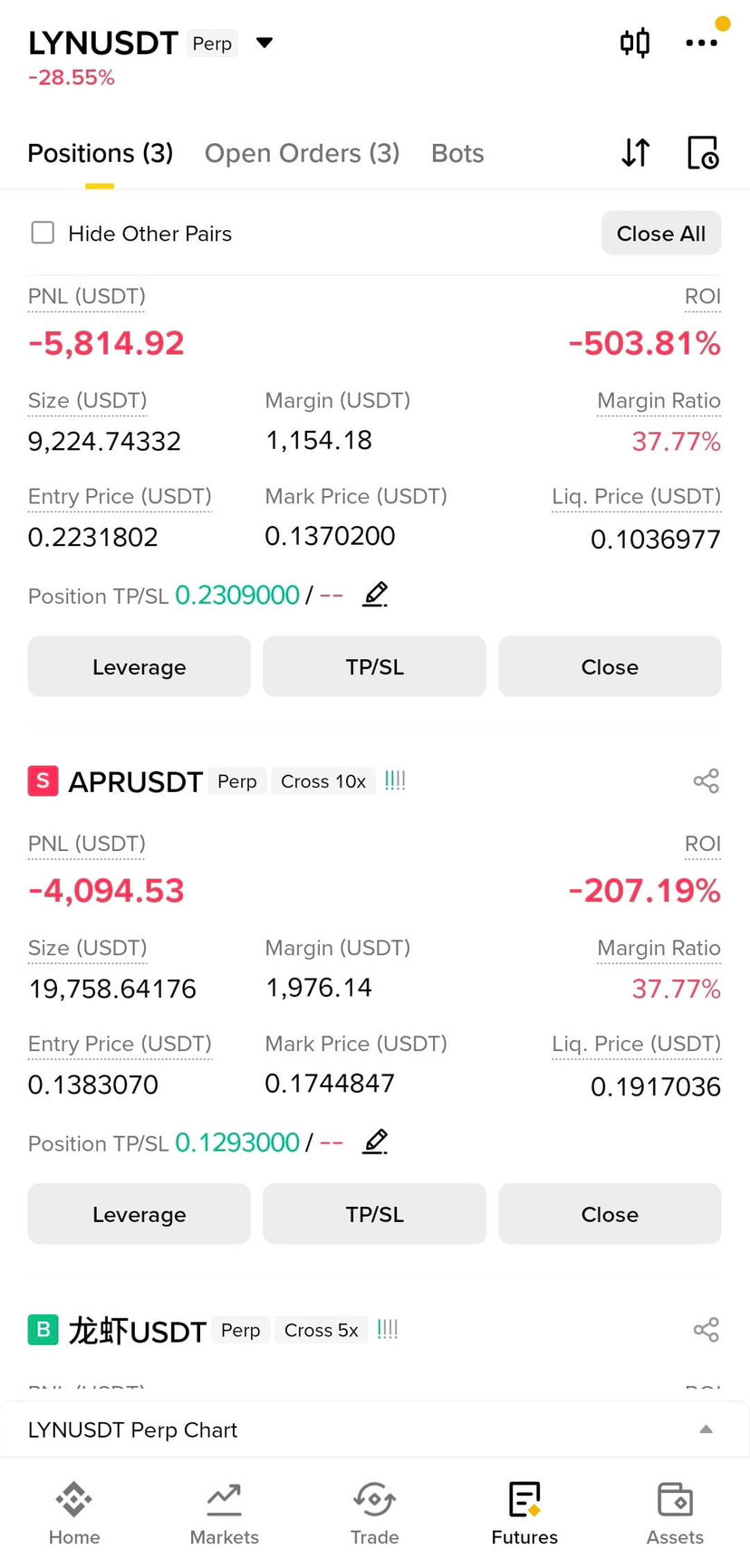The height and width of the screenshot is (1568, 750).
Task: Switch to the Bots tab
Action: [x=457, y=153]
